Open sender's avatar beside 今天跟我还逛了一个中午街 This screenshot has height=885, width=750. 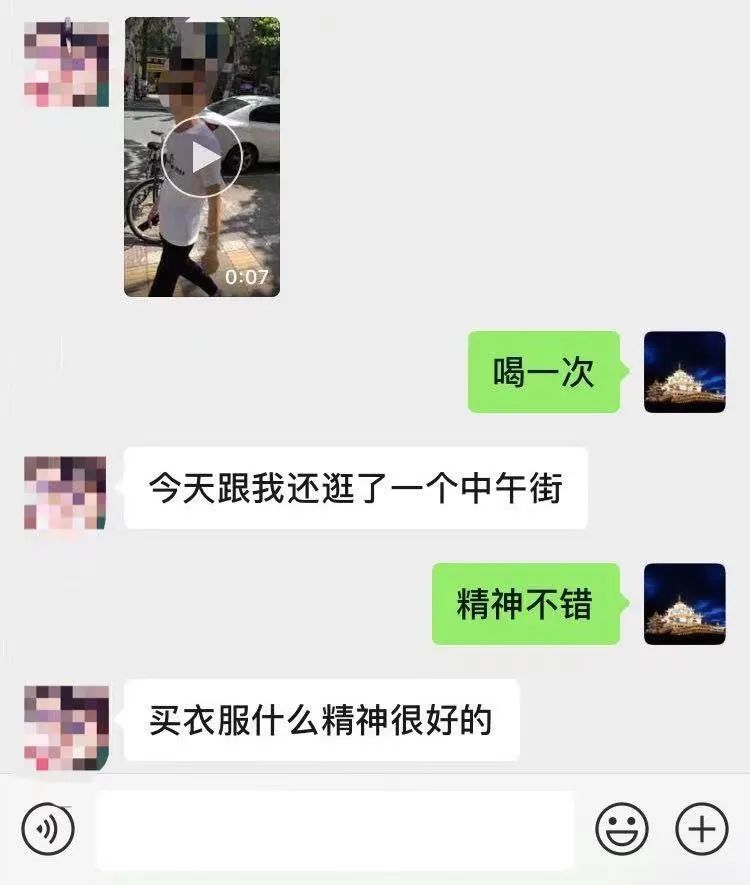point(65,492)
